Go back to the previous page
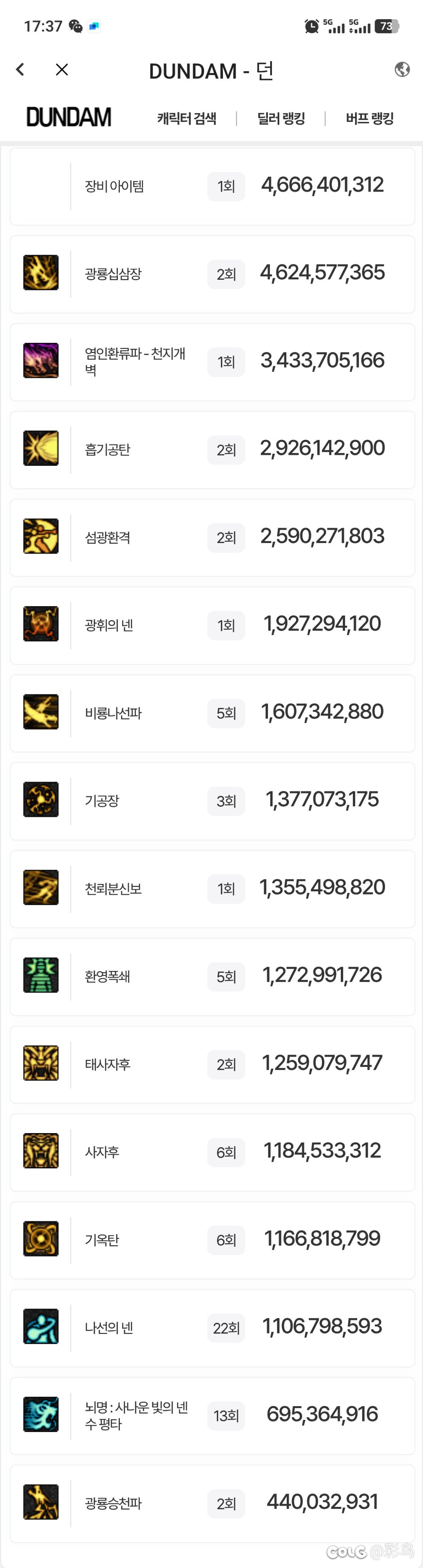 click(20, 70)
